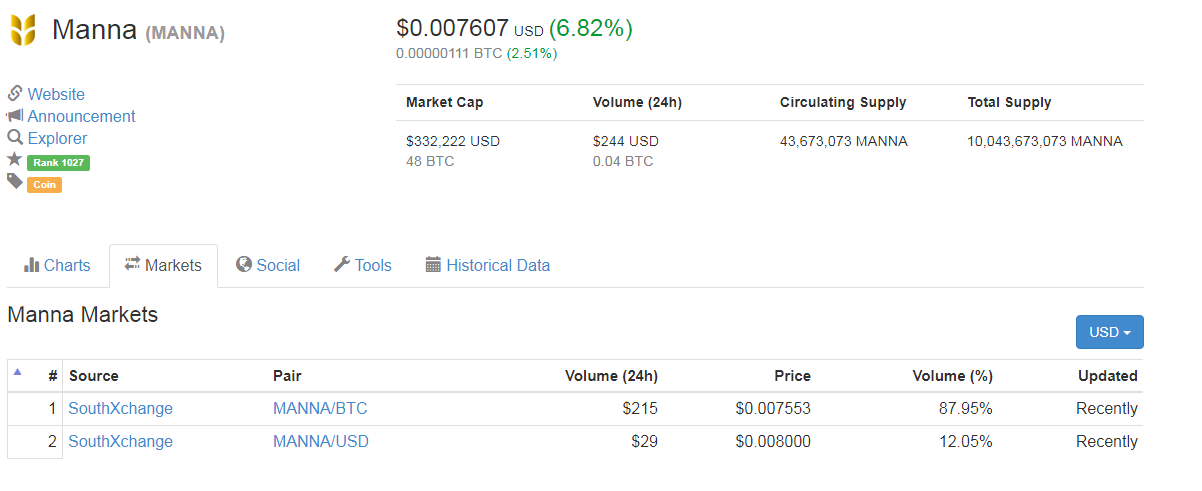This screenshot has width=1202, height=491.
Task: Open SouthXchange for the MANNA/BTC row
Action: tap(120, 408)
